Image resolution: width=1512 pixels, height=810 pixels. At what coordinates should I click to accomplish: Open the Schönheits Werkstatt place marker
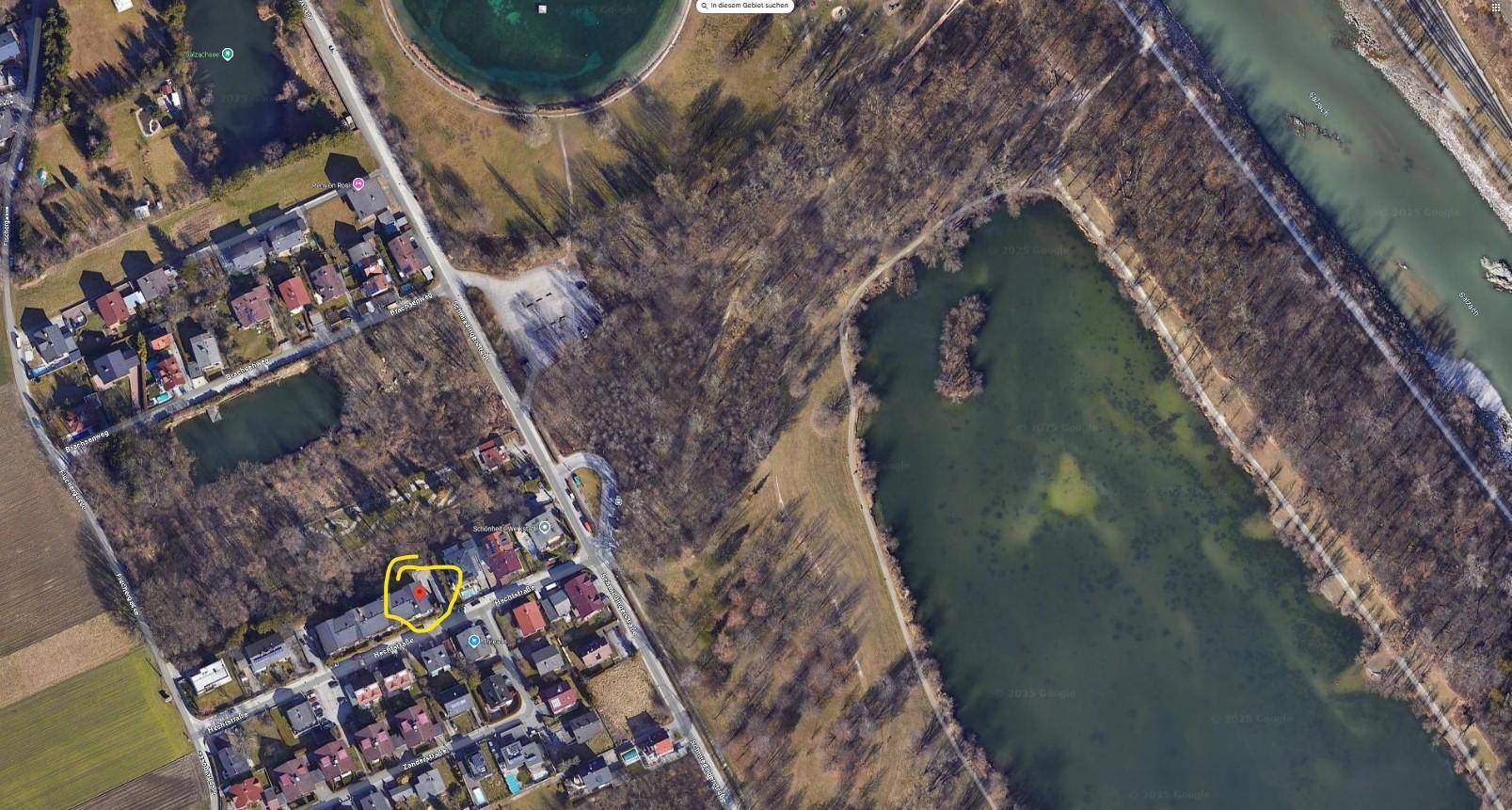pos(544,528)
